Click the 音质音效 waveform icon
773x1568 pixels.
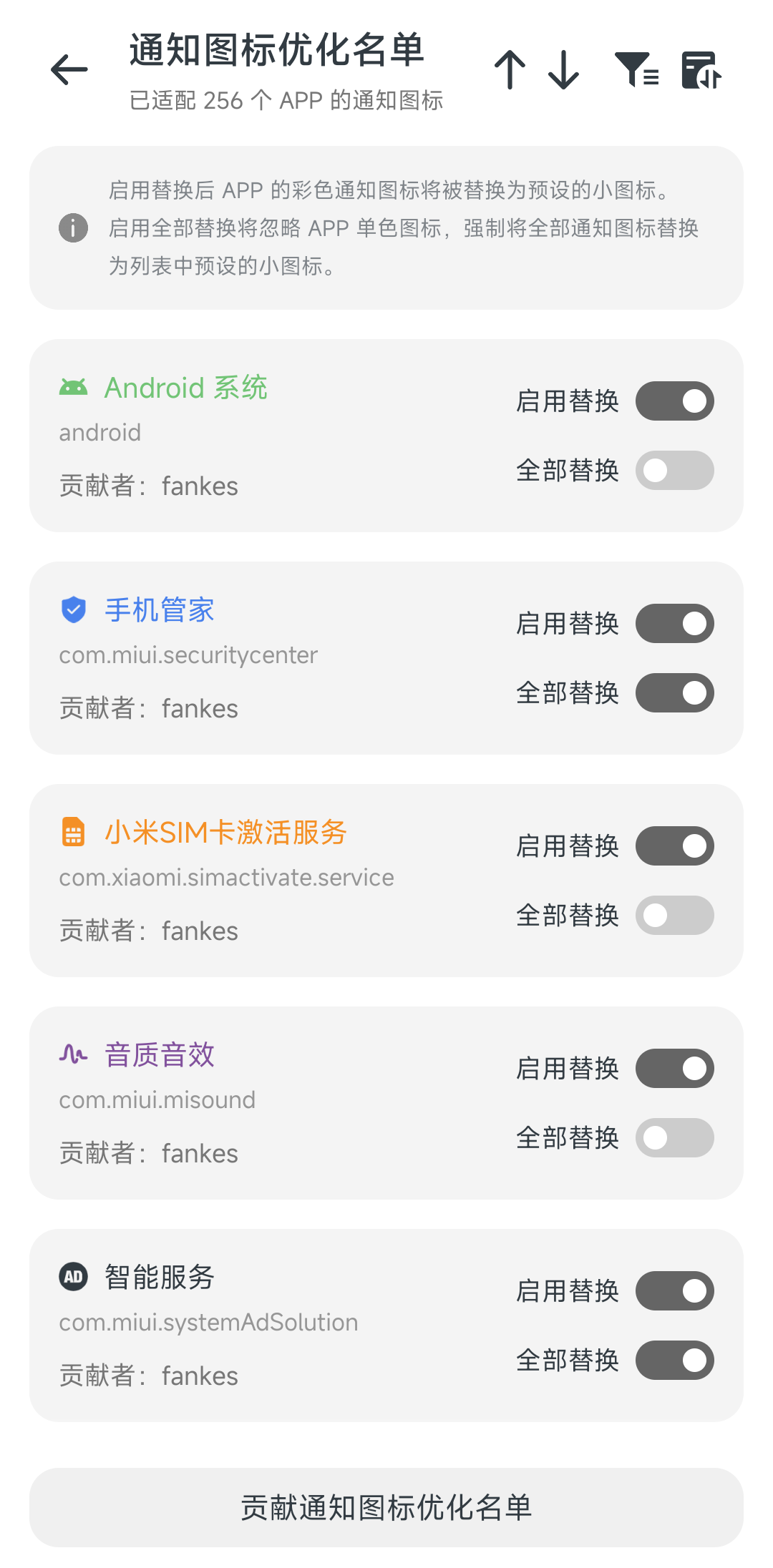(72, 1054)
